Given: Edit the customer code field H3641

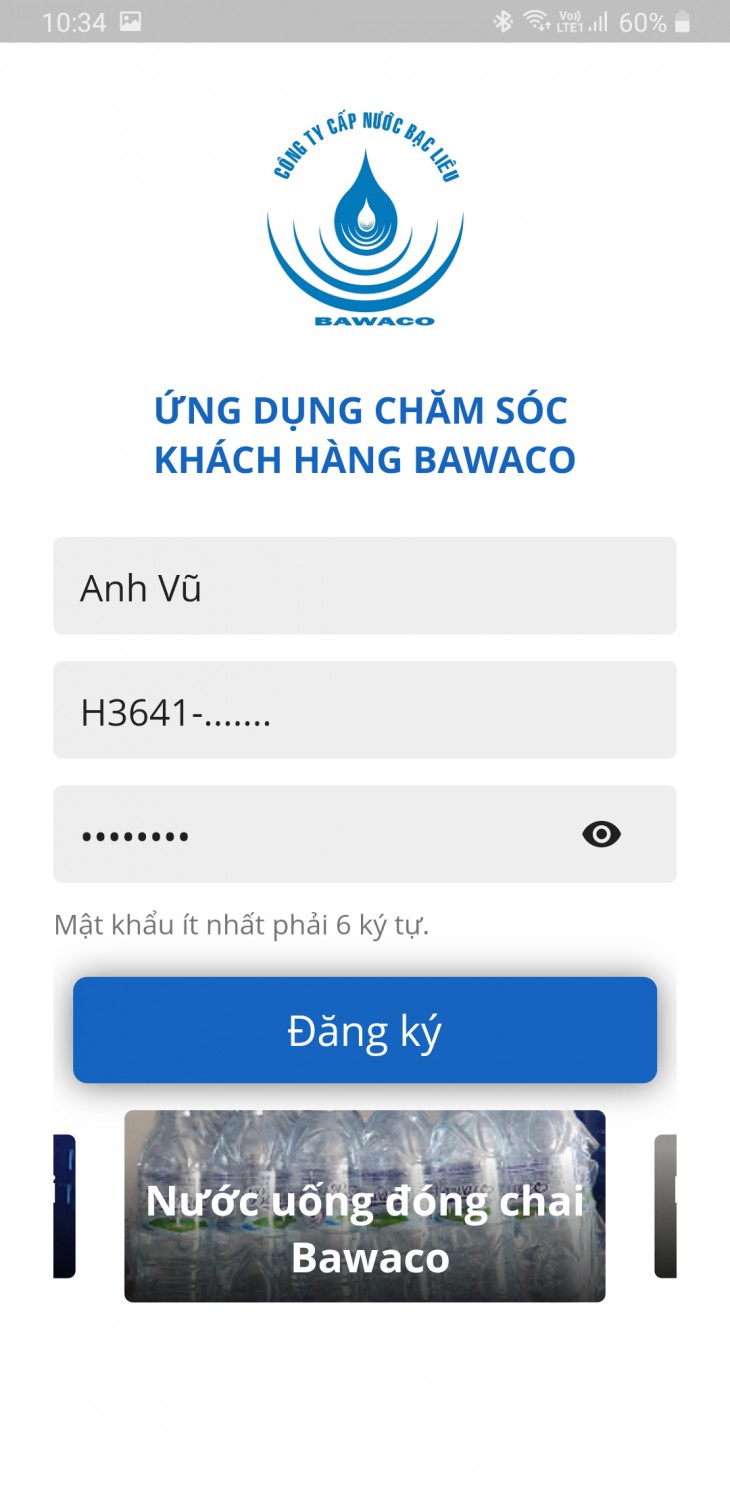Looking at the screenshot, I should 364,710.
